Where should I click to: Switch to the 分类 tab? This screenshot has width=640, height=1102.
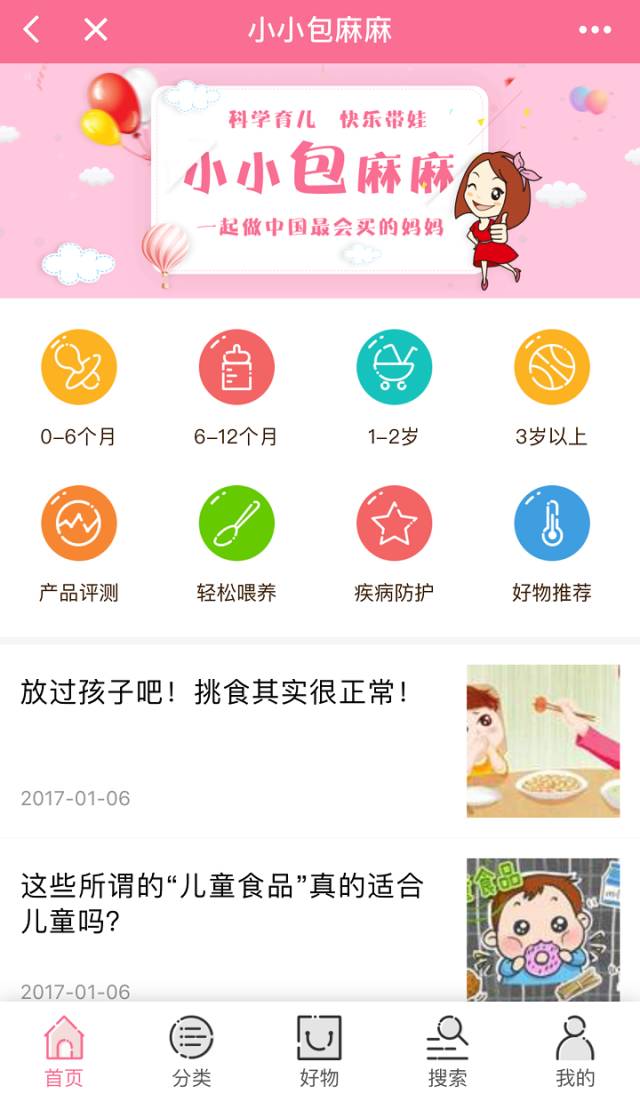coord(192,1052)
